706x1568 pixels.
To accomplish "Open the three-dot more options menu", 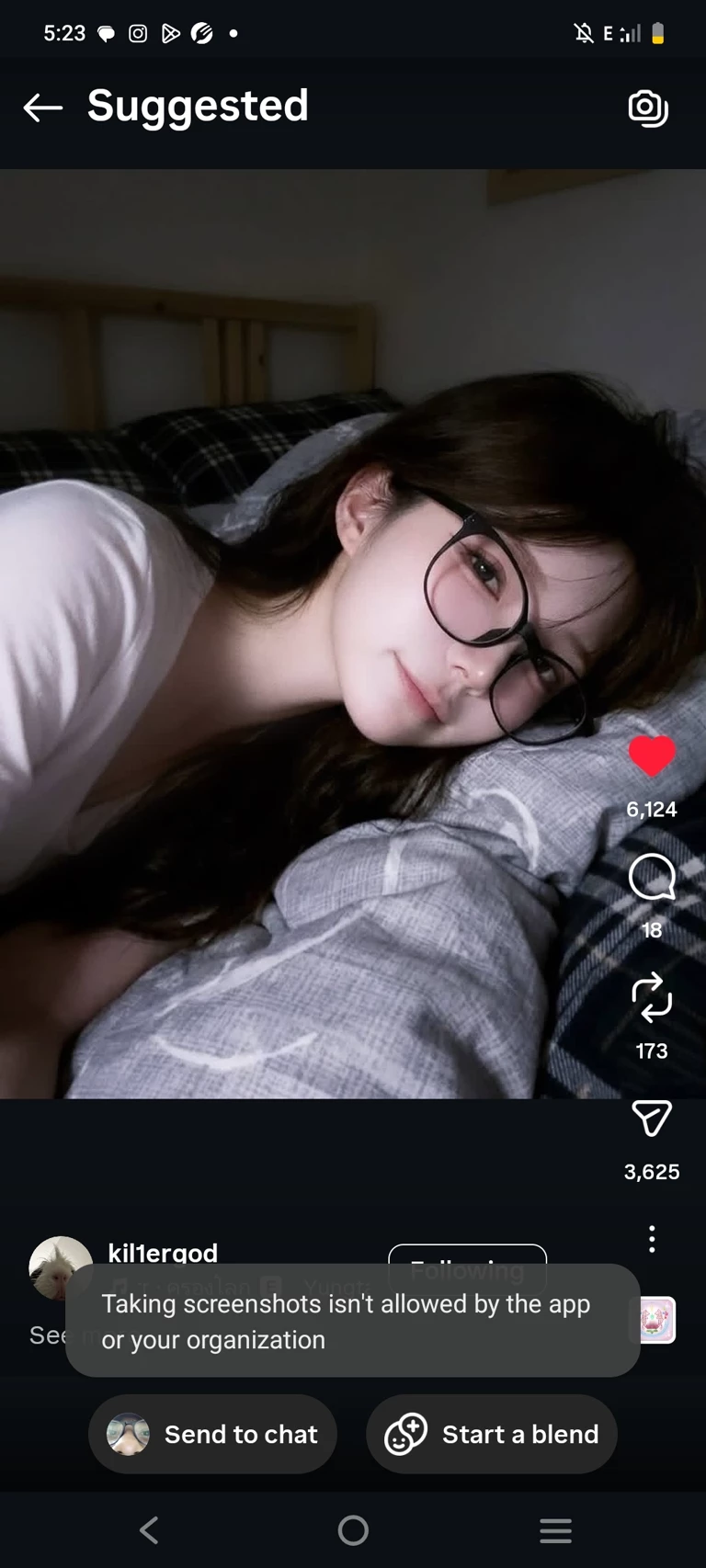I will coord(652,1239).
